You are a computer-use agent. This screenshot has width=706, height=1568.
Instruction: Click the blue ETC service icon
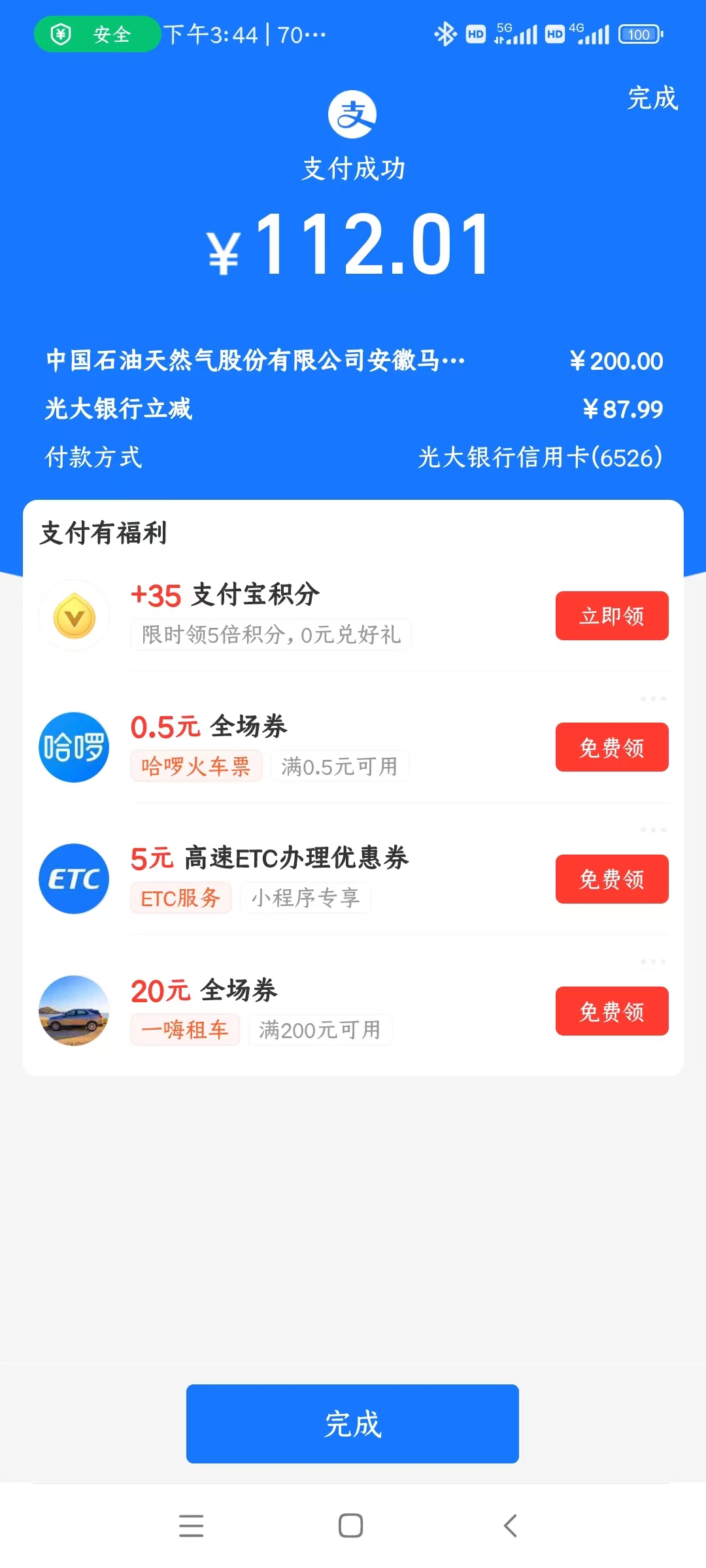73,879
